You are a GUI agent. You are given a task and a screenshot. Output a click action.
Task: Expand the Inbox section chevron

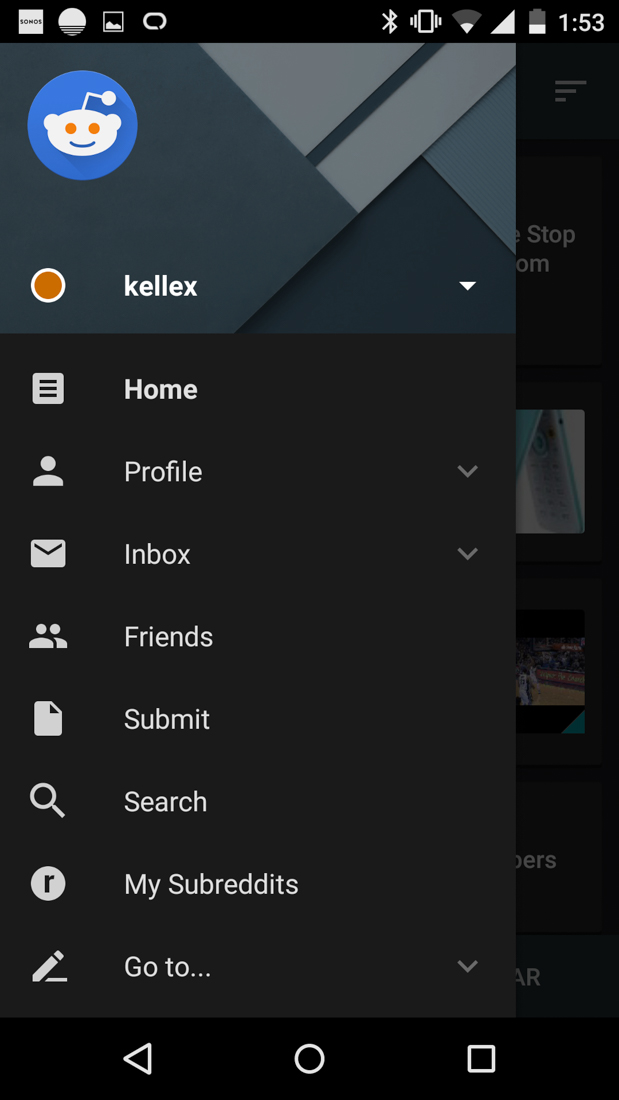point(467,554)
